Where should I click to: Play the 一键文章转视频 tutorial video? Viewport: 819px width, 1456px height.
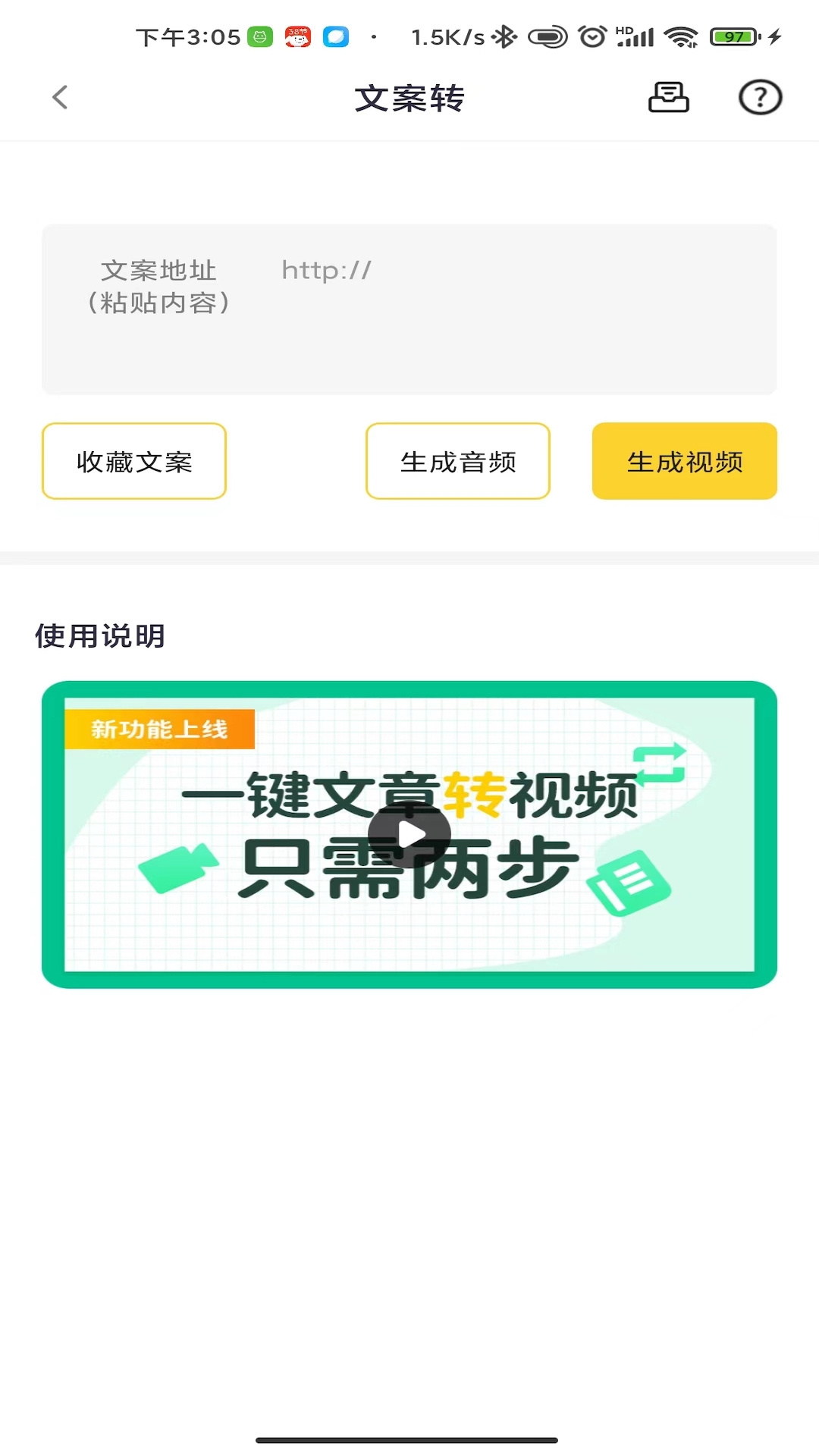(409, 834)
